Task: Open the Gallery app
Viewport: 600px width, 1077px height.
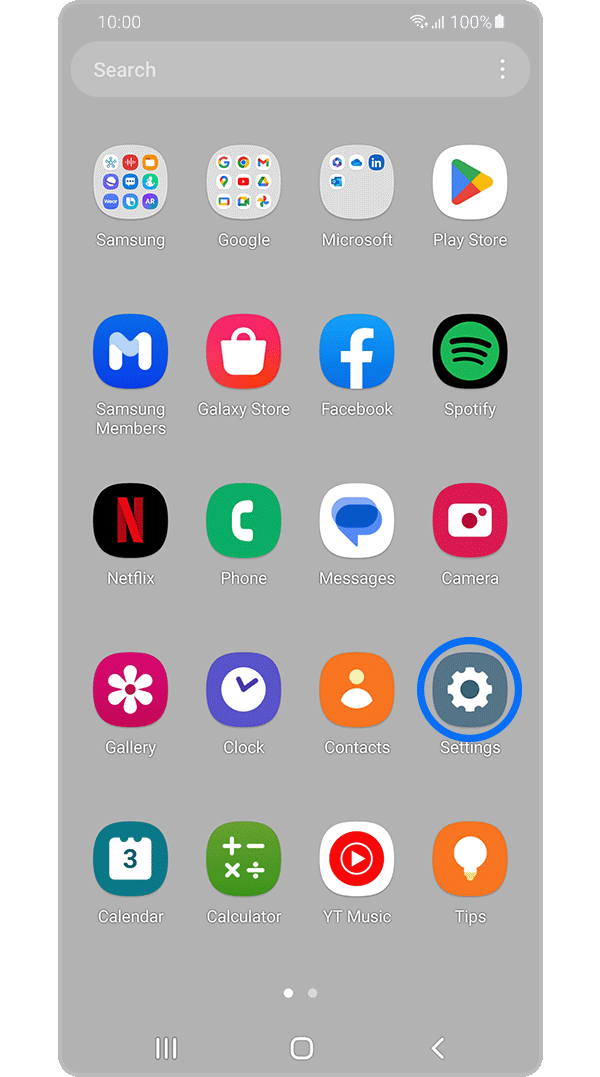Action: (x=130, y=690)
